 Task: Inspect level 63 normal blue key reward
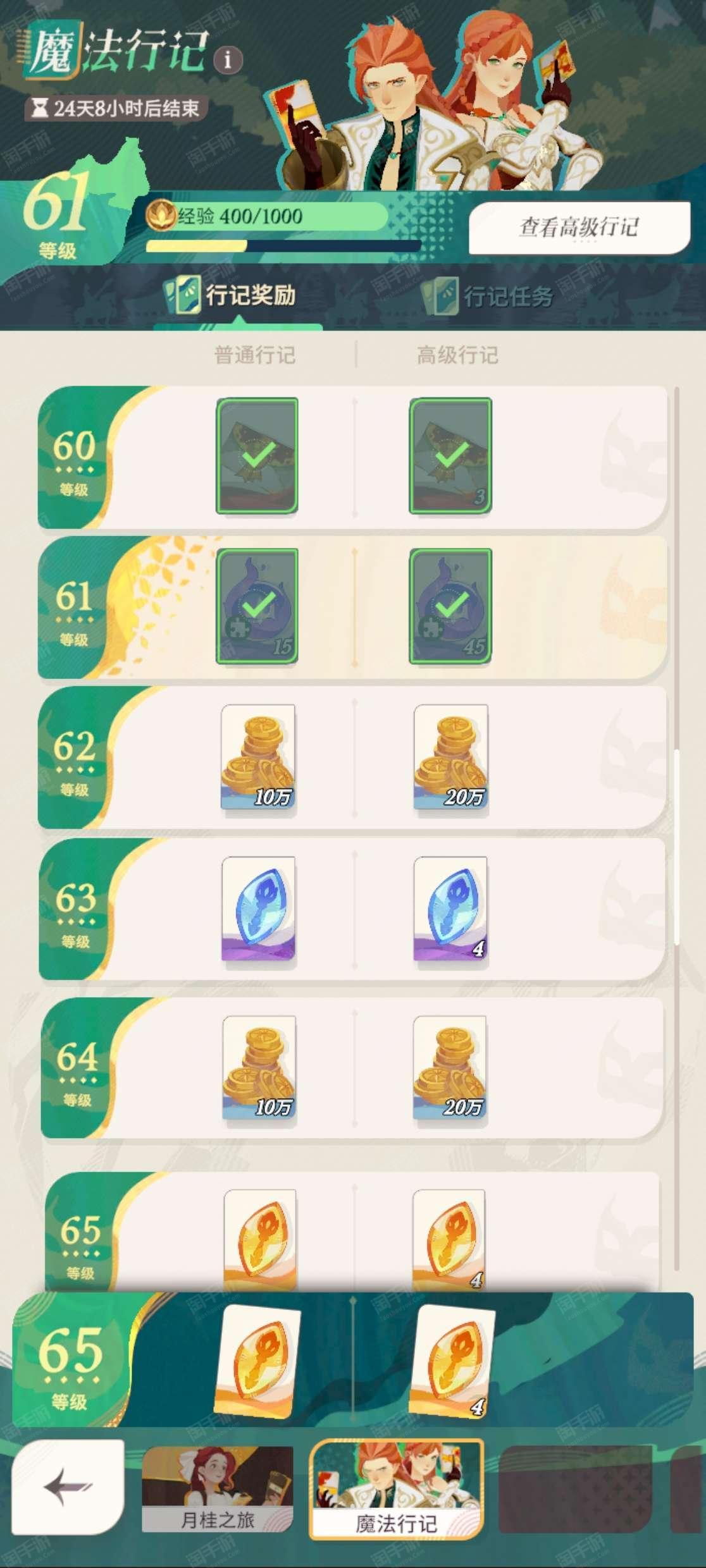pos(258,909)
